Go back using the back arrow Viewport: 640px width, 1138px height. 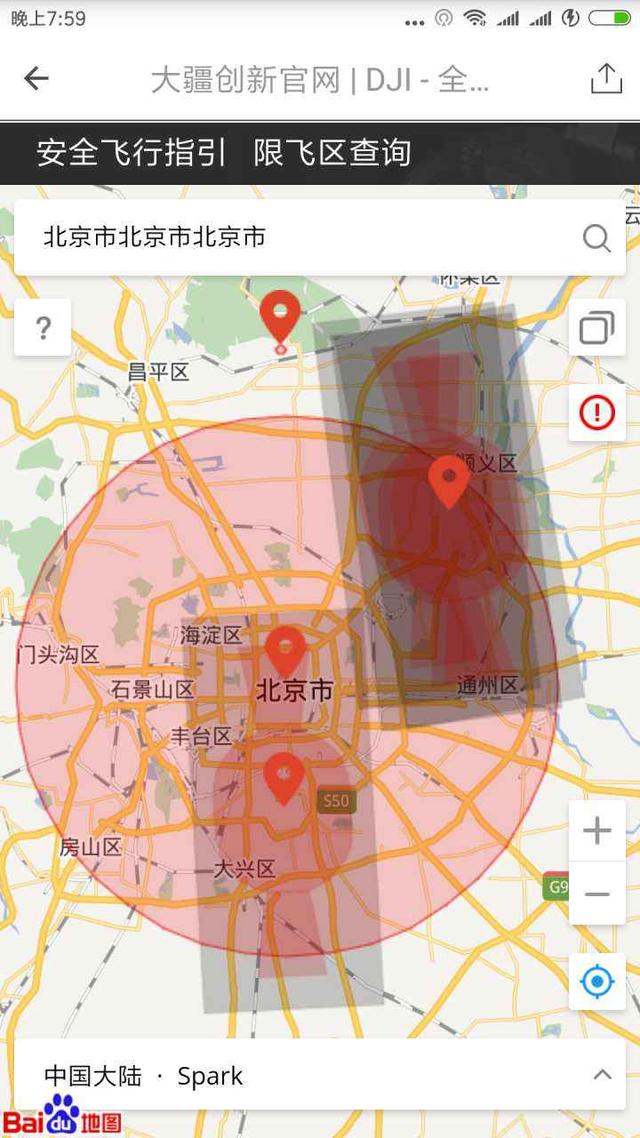pyautogui.click(x=36, y=78)
